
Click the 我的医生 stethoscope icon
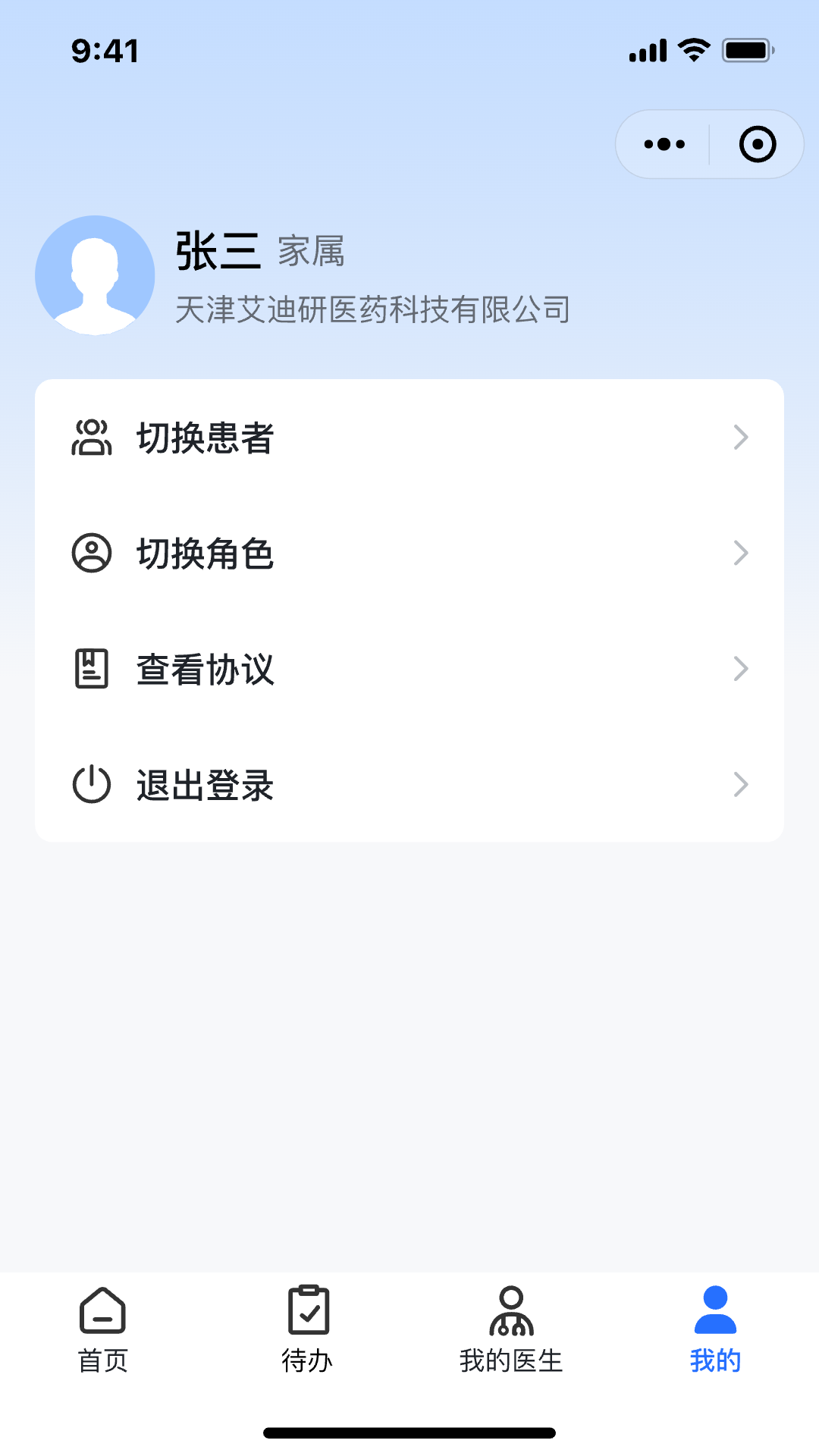pyautogui.click(x=511, y=1309)
